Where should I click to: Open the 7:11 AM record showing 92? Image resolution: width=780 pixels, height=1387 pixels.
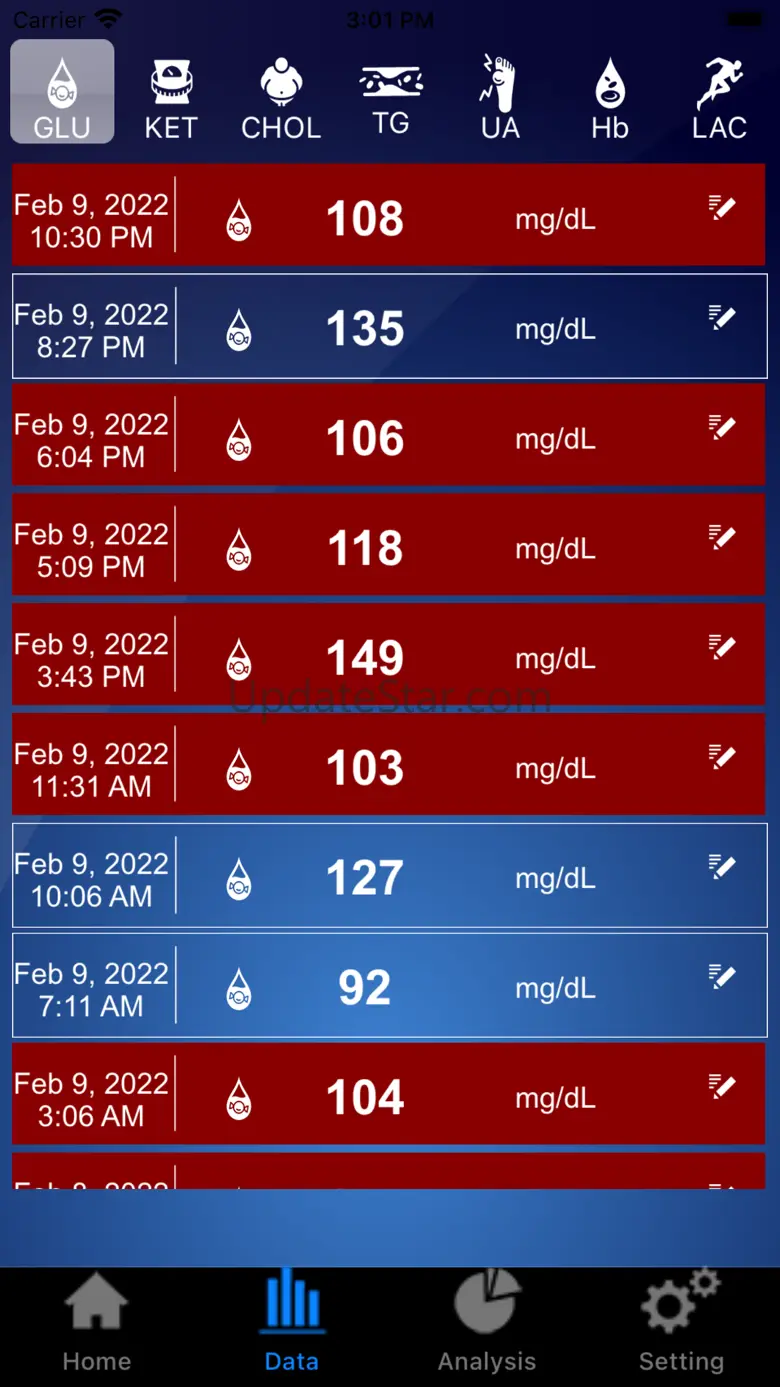(x=389, y=988)
